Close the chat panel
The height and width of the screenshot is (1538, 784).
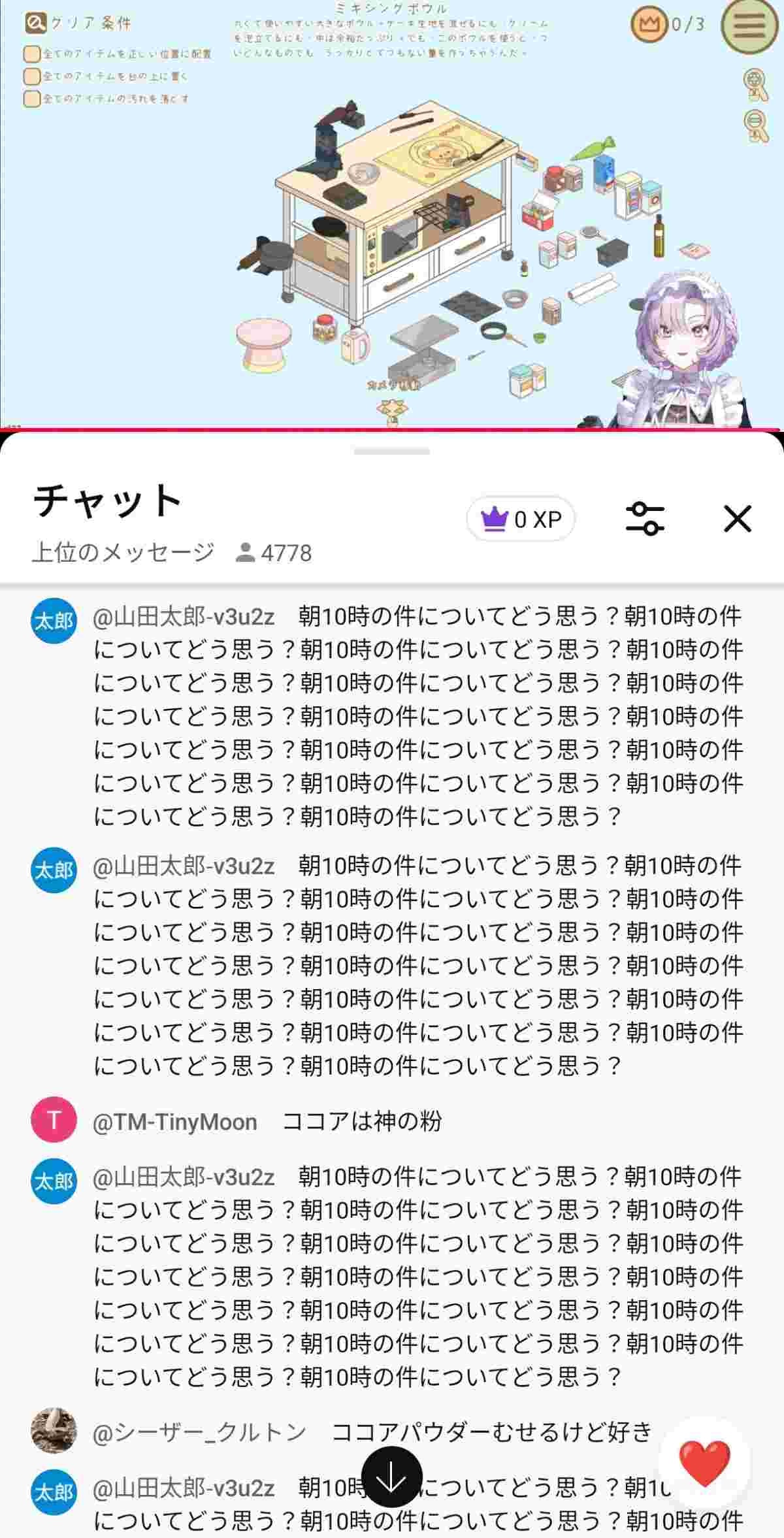pyautogui.click(x=738, y=519)
